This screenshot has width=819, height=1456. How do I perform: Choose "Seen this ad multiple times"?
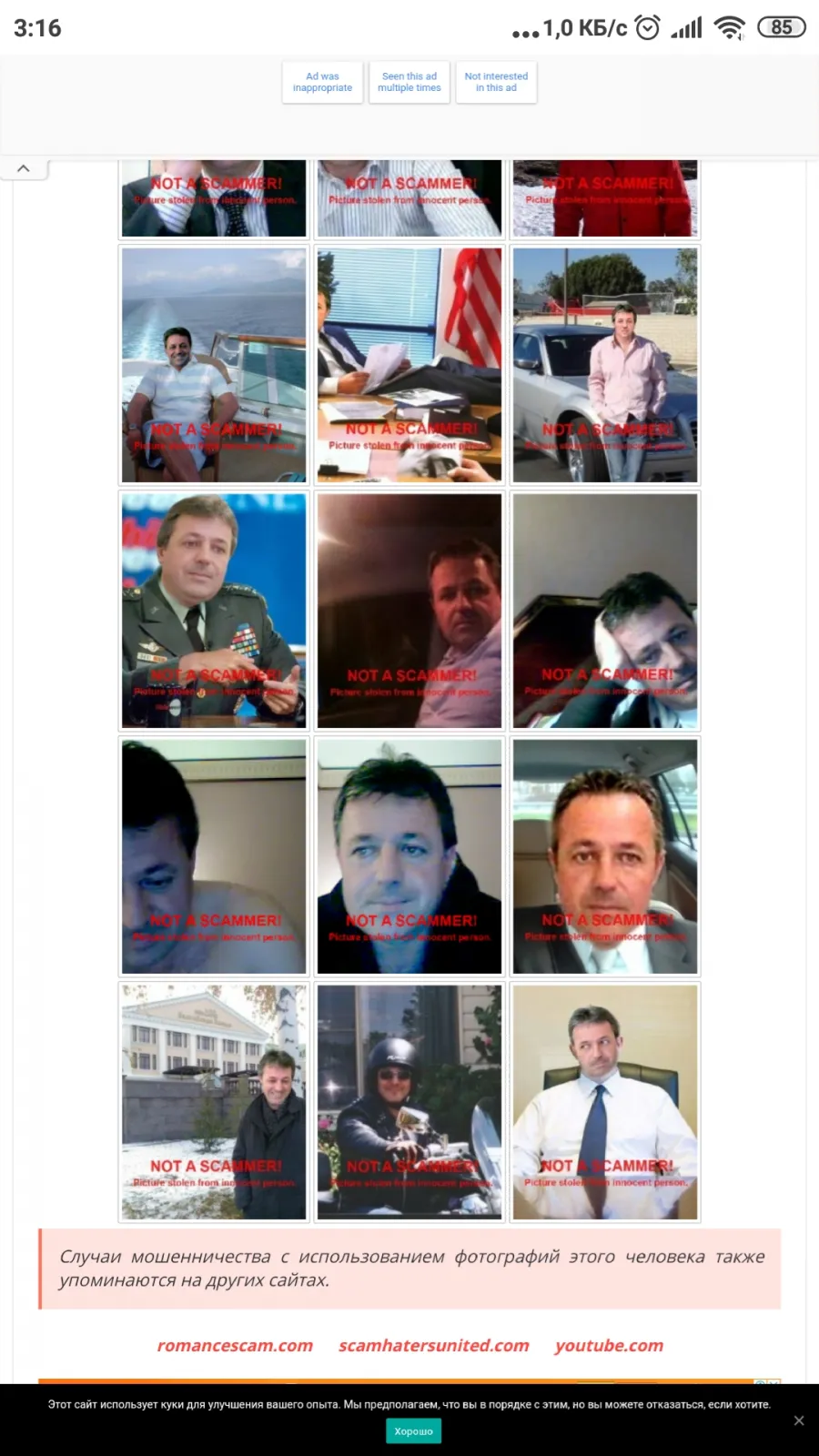coord(409,82)
